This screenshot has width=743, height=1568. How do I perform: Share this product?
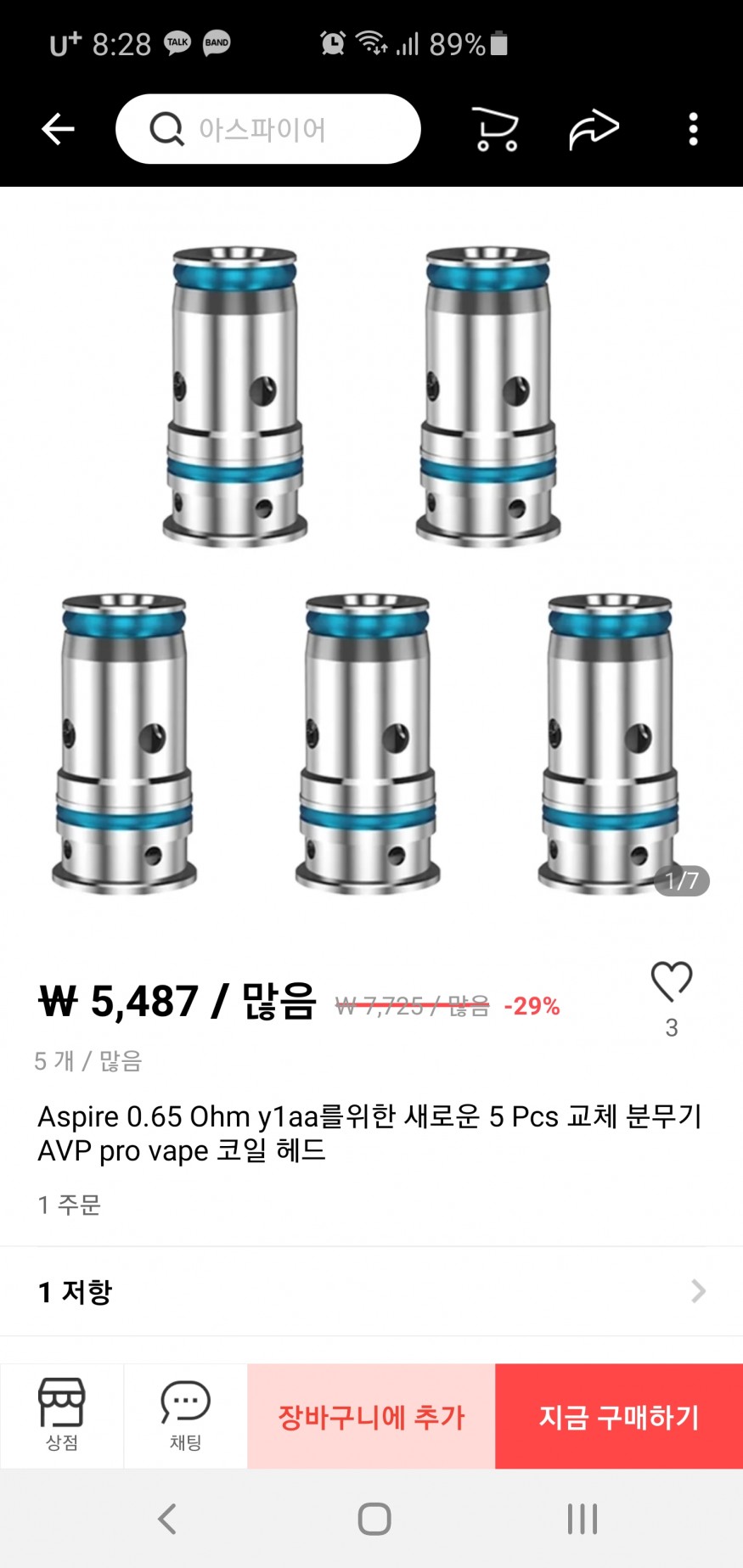tap(594, 129)
